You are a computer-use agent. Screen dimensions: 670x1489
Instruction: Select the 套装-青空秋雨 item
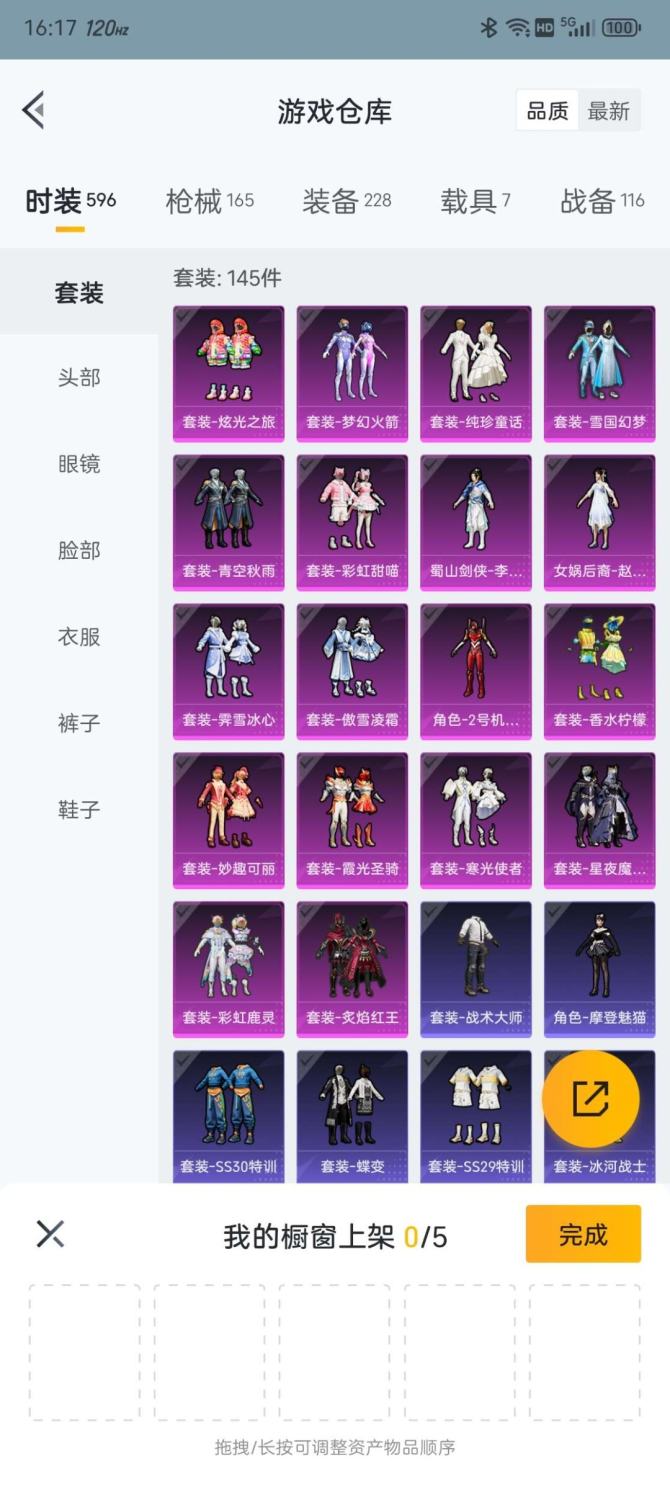click(x=228, y=521)
